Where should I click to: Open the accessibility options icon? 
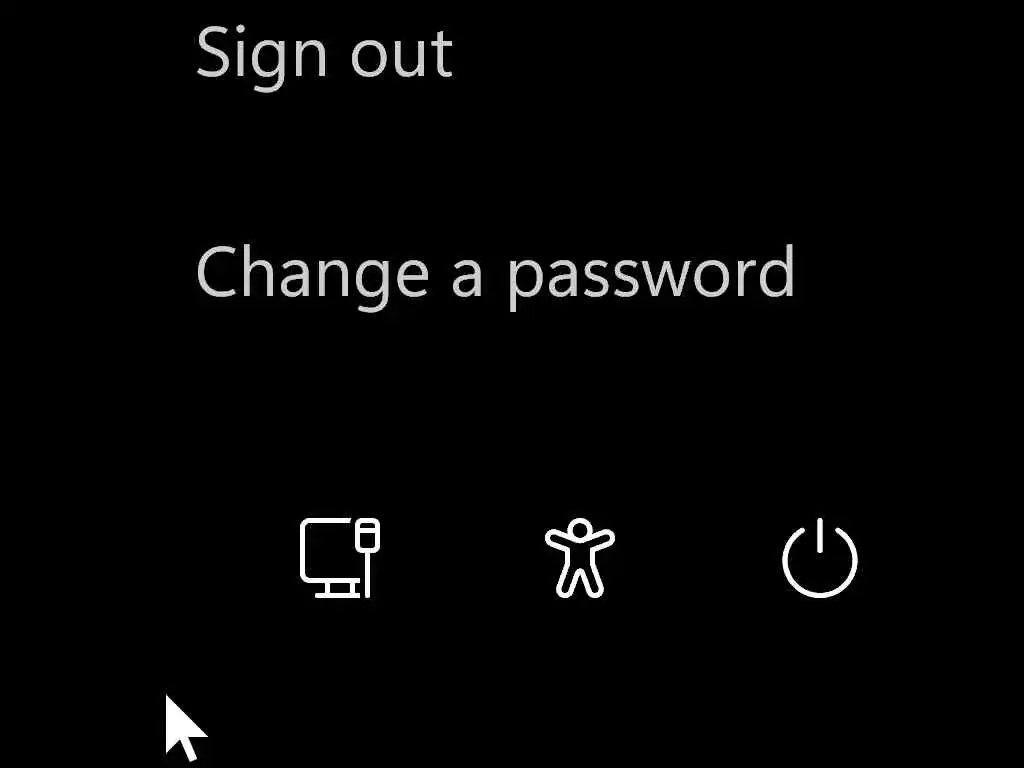pyautogui.click(x=580, y=558)
